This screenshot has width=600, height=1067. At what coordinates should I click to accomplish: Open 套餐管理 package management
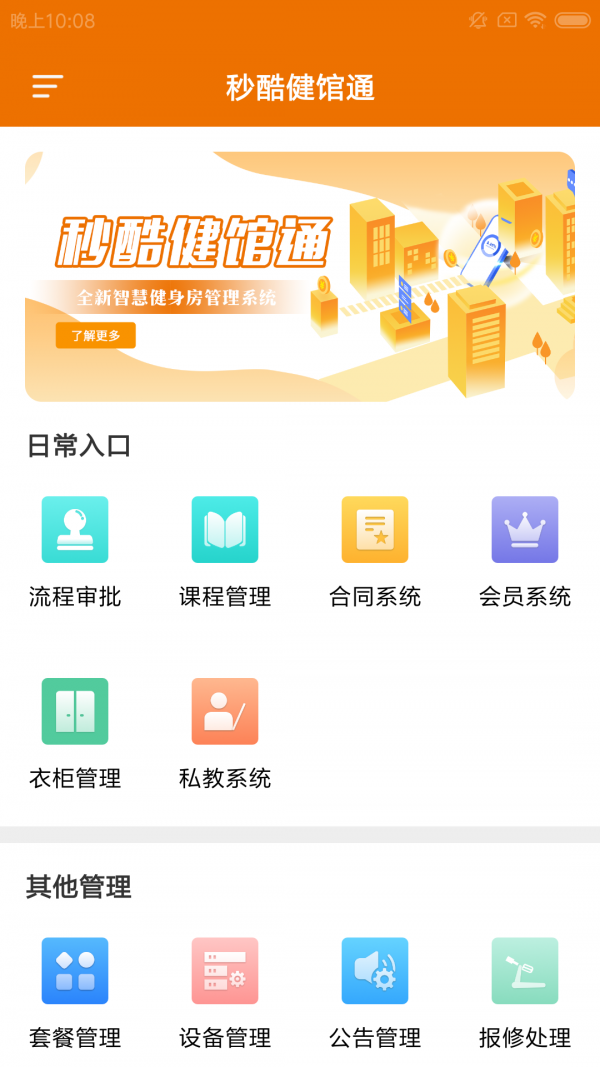pyautogui.click(x=75, y=971)
